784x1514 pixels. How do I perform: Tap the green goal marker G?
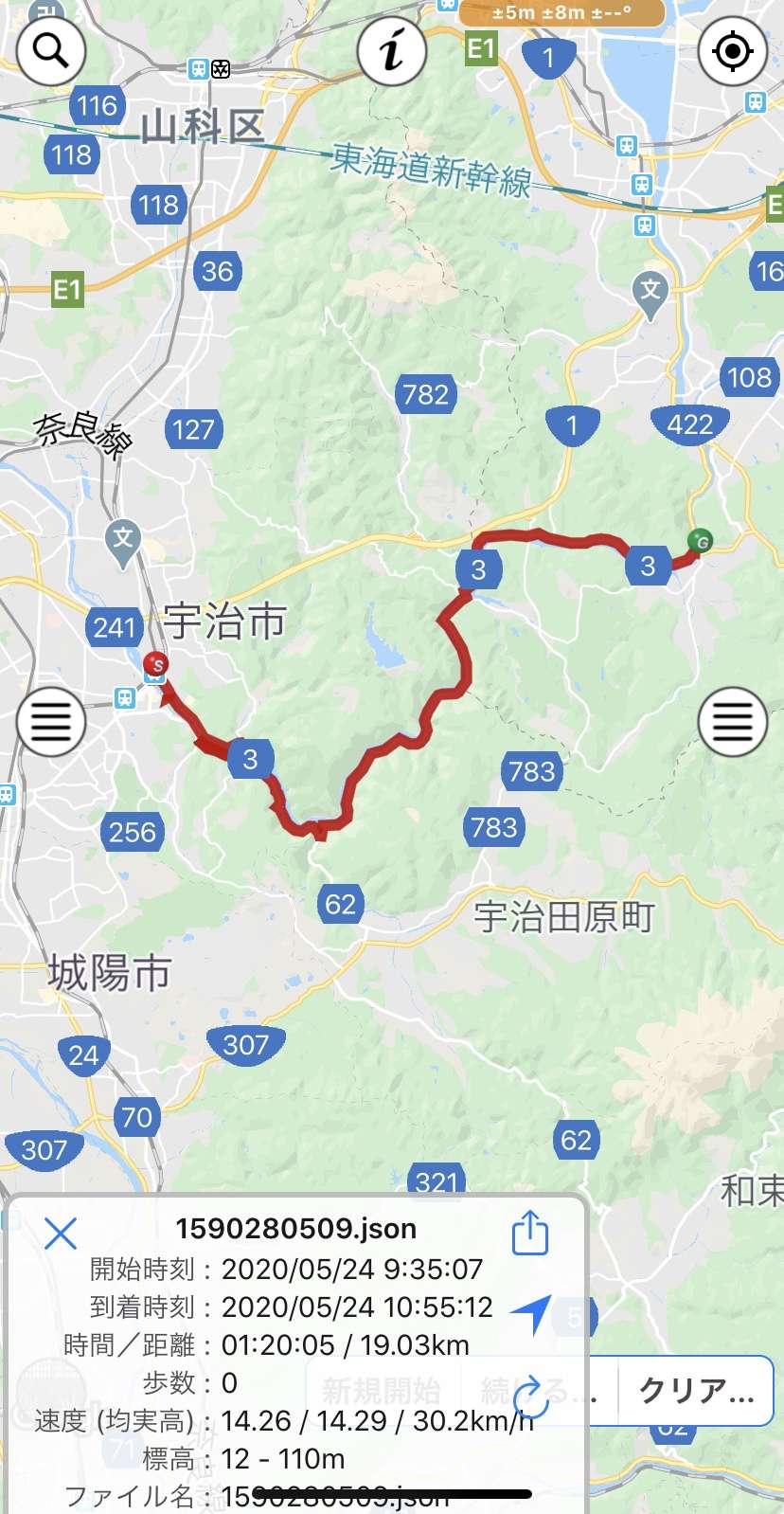(x=700, y=541)
